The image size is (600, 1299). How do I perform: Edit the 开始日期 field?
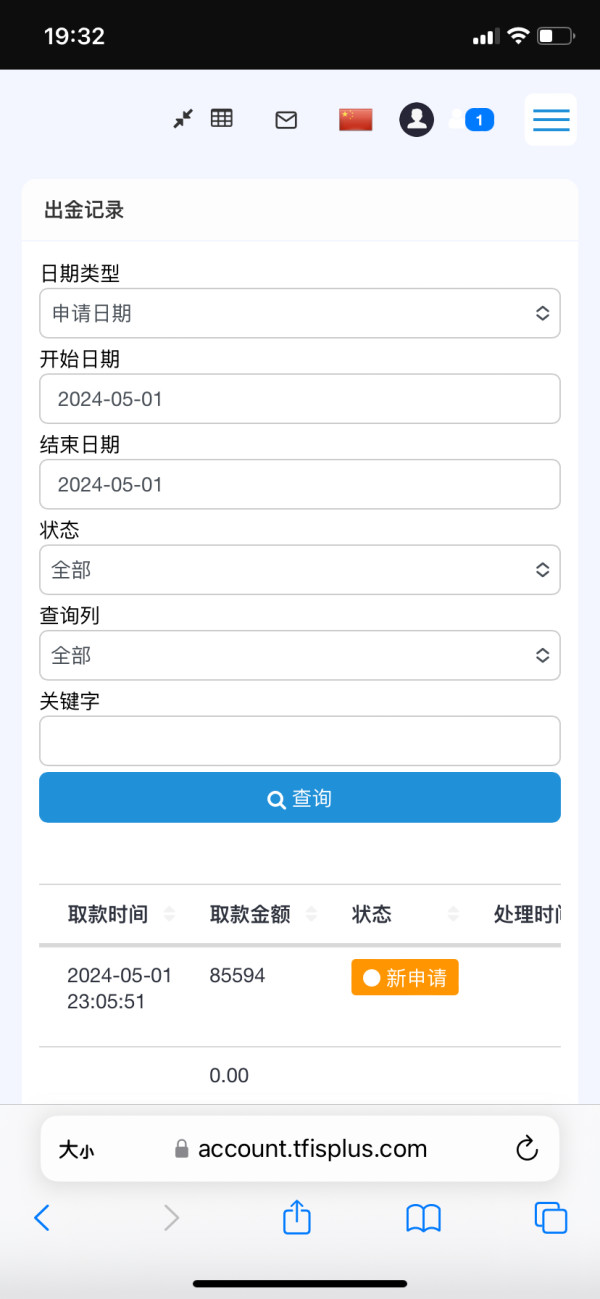(300, 399)
